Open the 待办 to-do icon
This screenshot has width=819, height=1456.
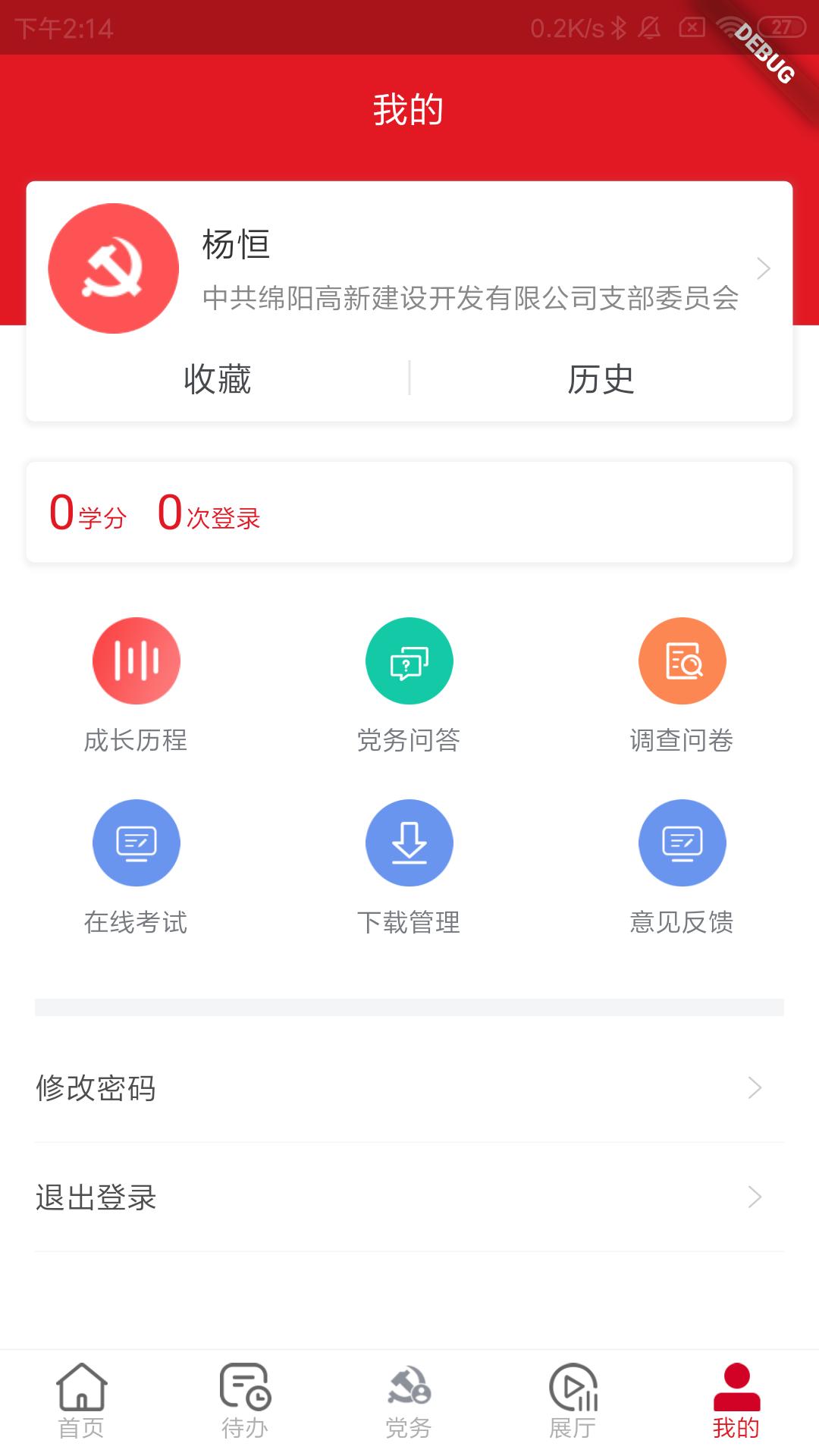[245, 1399]
